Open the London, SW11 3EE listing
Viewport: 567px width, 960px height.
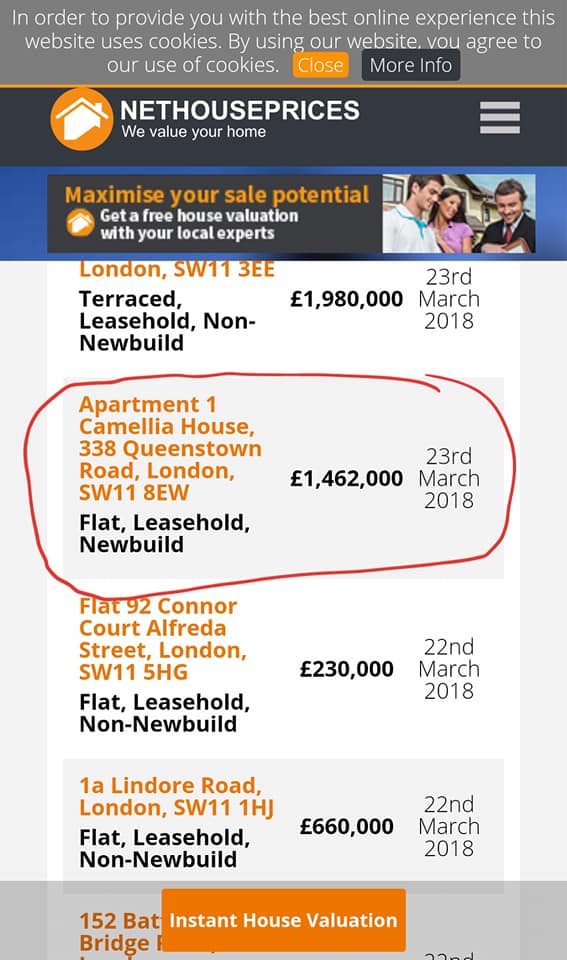[x=177, y=269]
